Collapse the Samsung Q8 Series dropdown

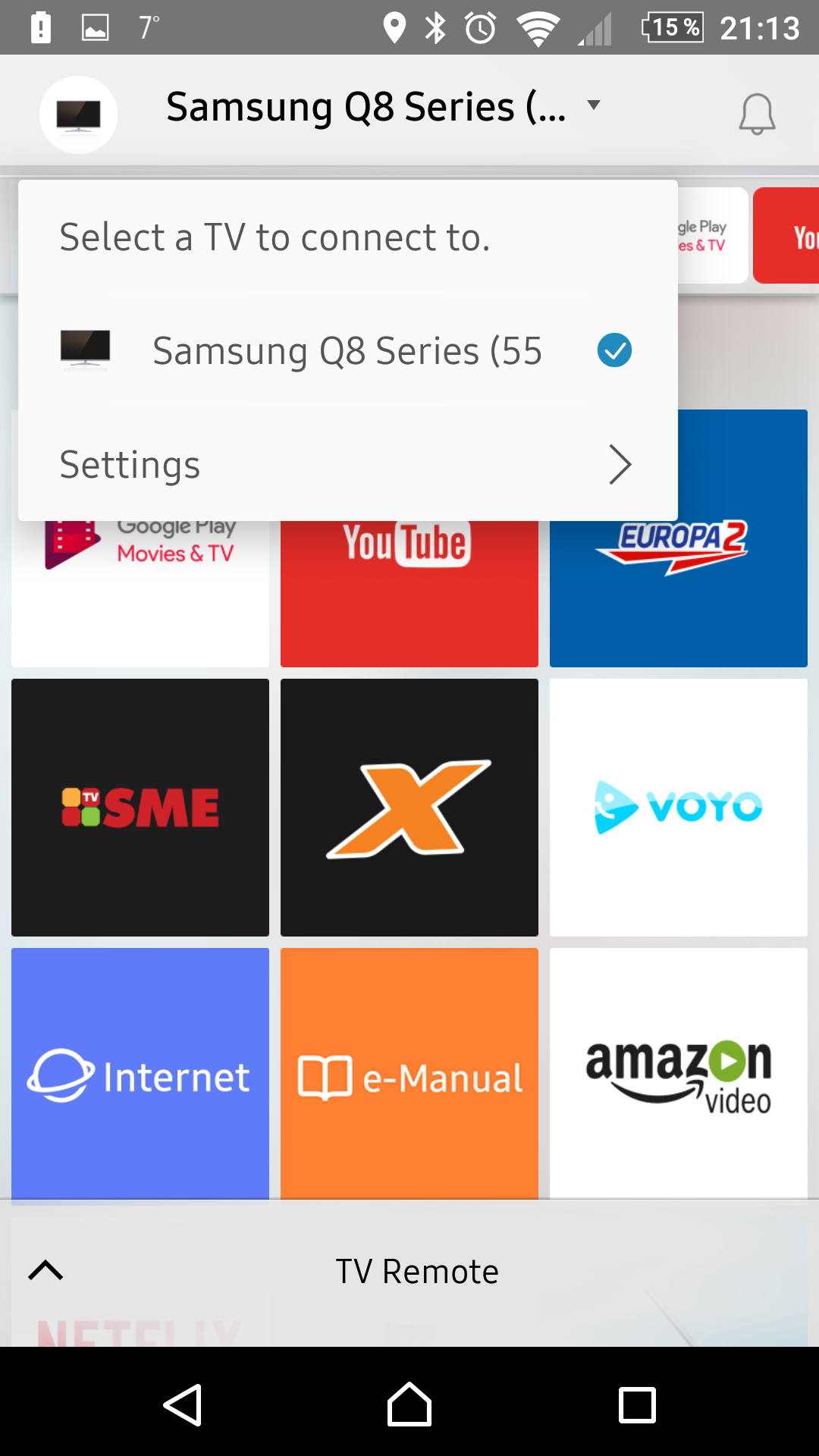tap(594, 105)
